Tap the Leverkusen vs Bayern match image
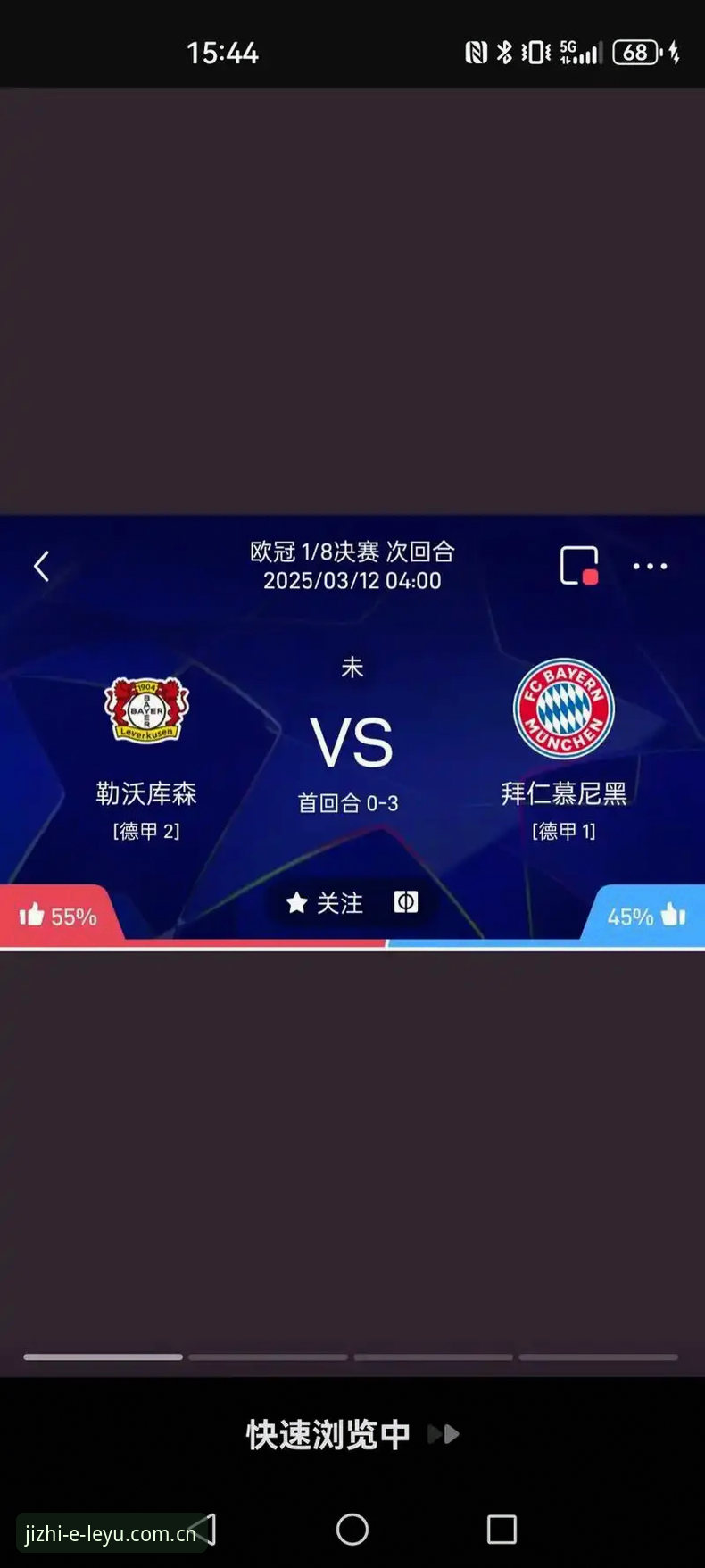 pyautogui.click(x=352, y=732)
